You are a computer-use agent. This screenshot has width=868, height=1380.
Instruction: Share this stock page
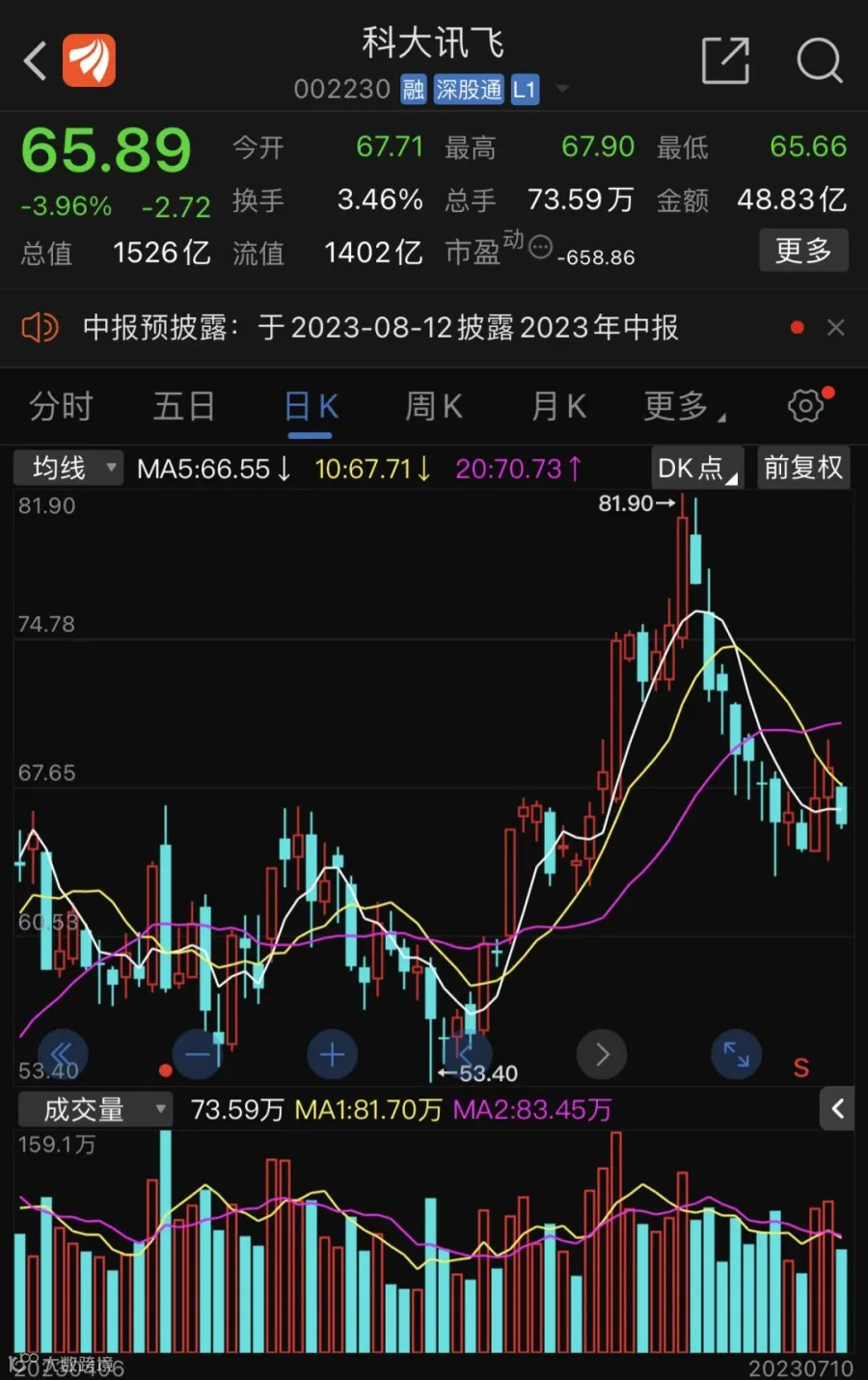tap(725, 61)
